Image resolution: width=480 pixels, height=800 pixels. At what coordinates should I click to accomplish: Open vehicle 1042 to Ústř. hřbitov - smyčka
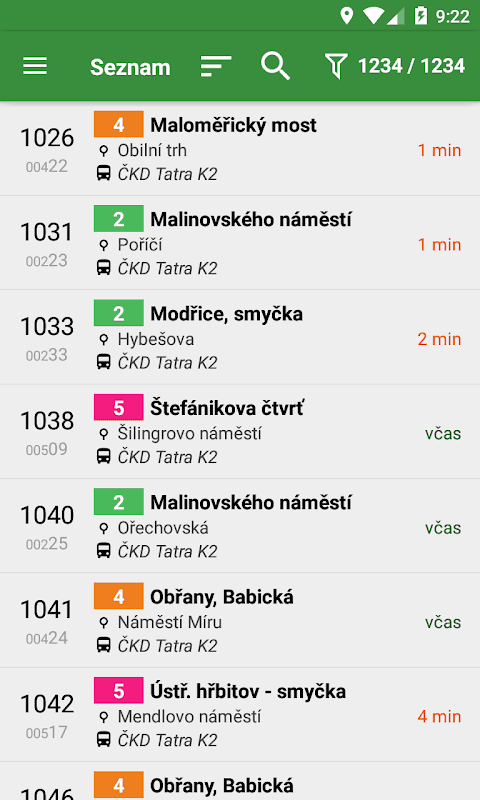coord(240,715)
